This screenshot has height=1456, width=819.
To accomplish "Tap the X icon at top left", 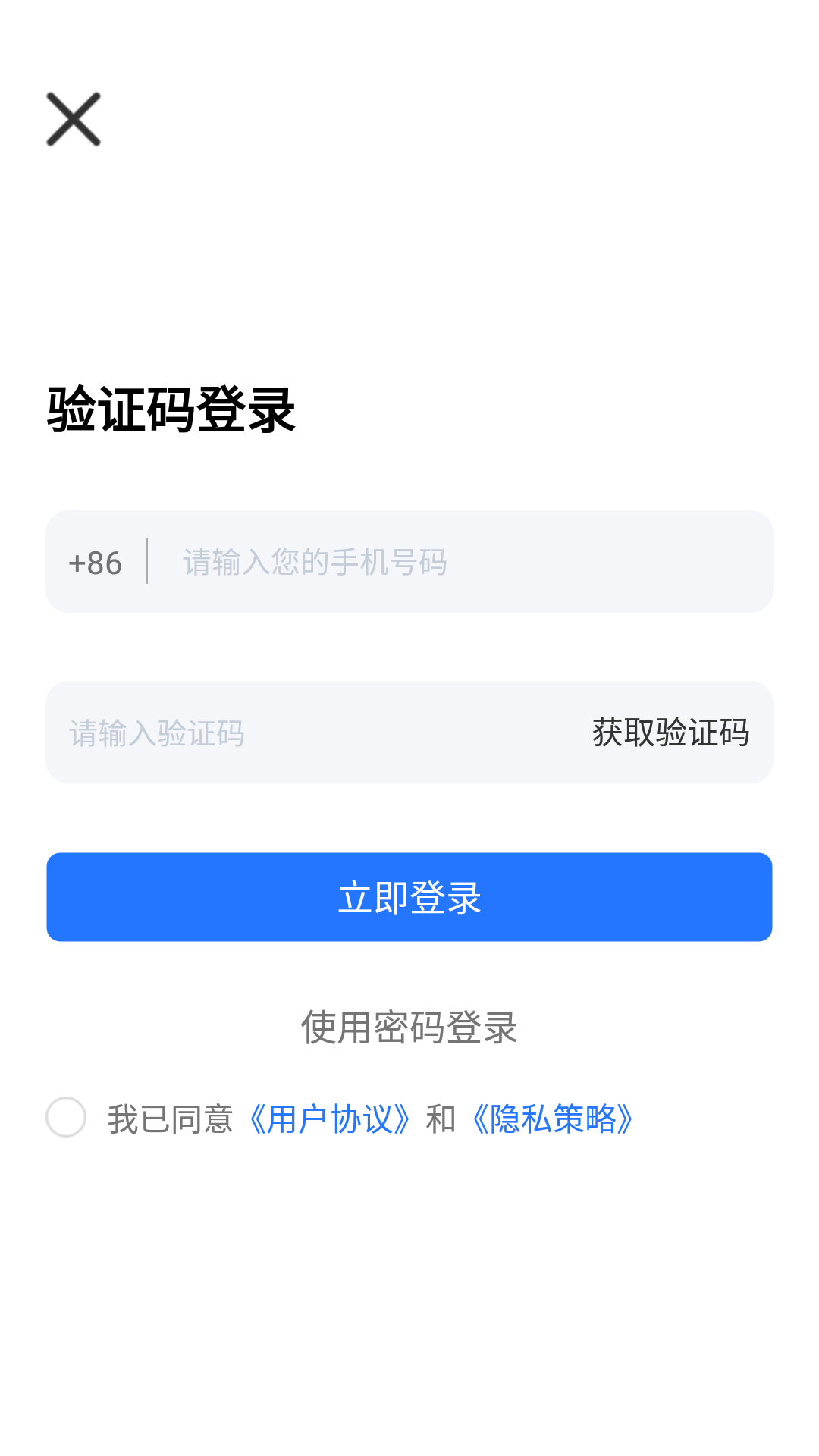I will [73, 119].
